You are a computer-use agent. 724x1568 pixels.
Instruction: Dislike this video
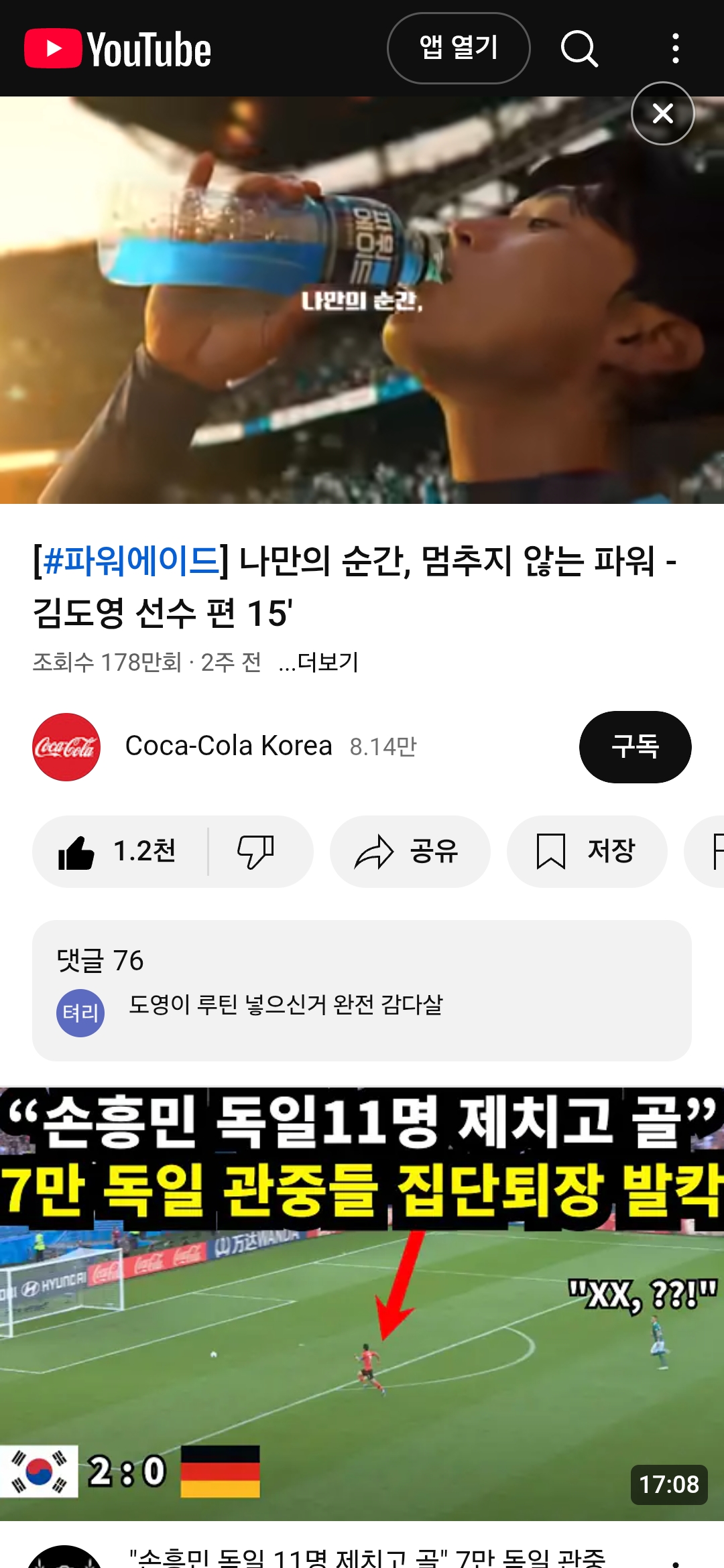[x=256, y=852]
